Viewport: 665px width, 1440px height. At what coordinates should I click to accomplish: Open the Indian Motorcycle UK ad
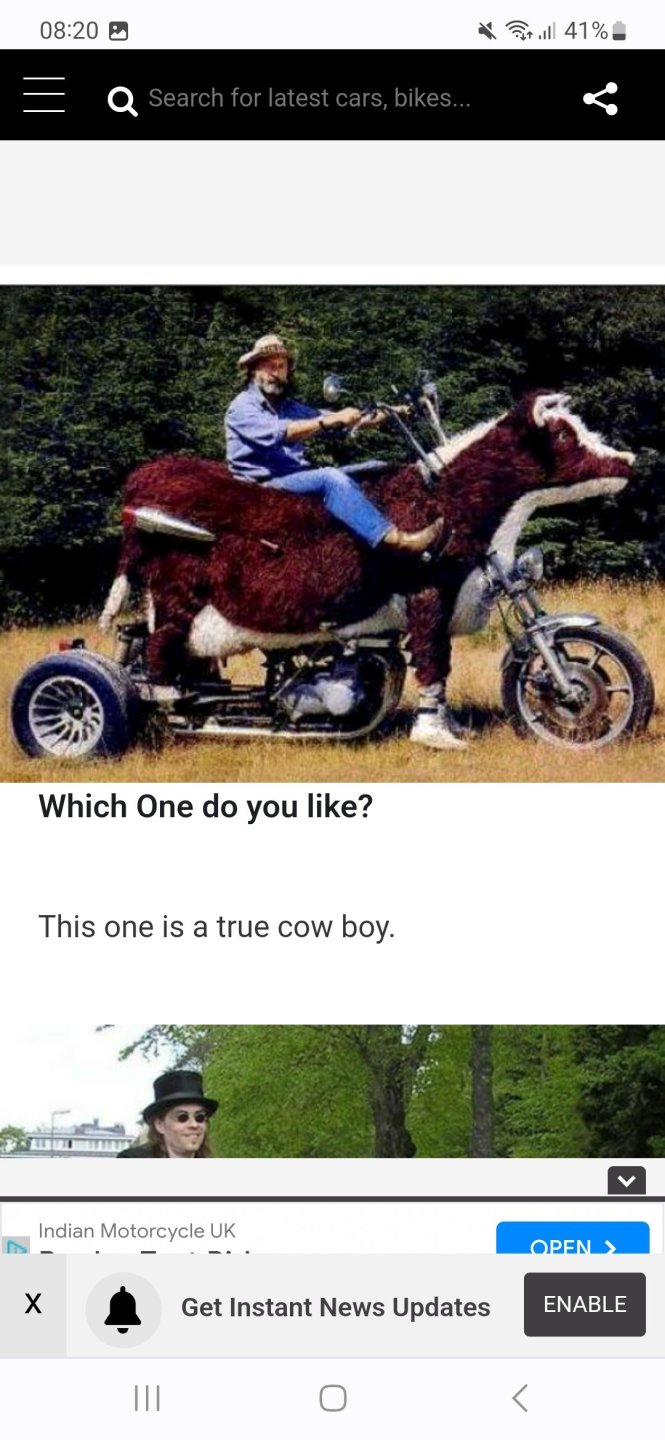click(x=572, y=1240)
